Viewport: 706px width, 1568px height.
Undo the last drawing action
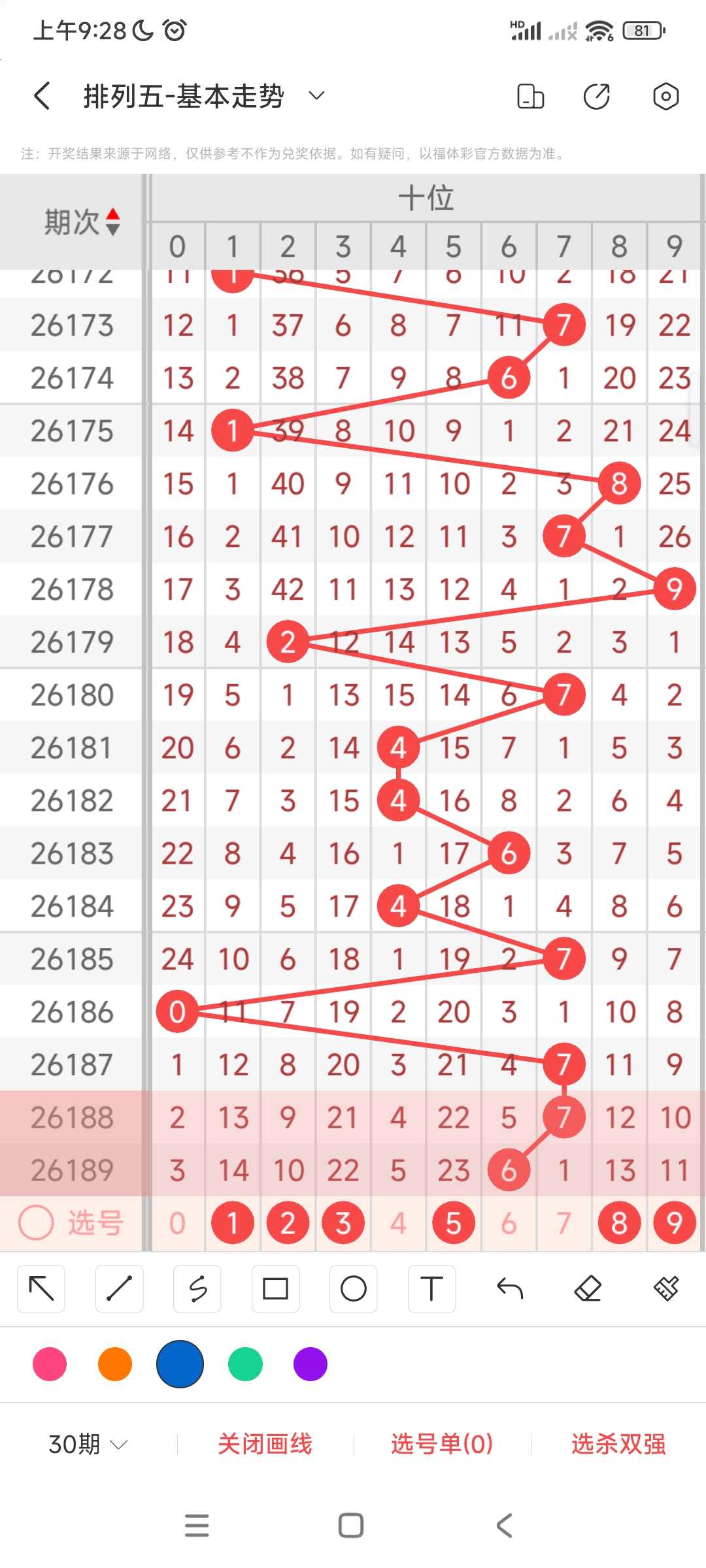pos(510,1289)
